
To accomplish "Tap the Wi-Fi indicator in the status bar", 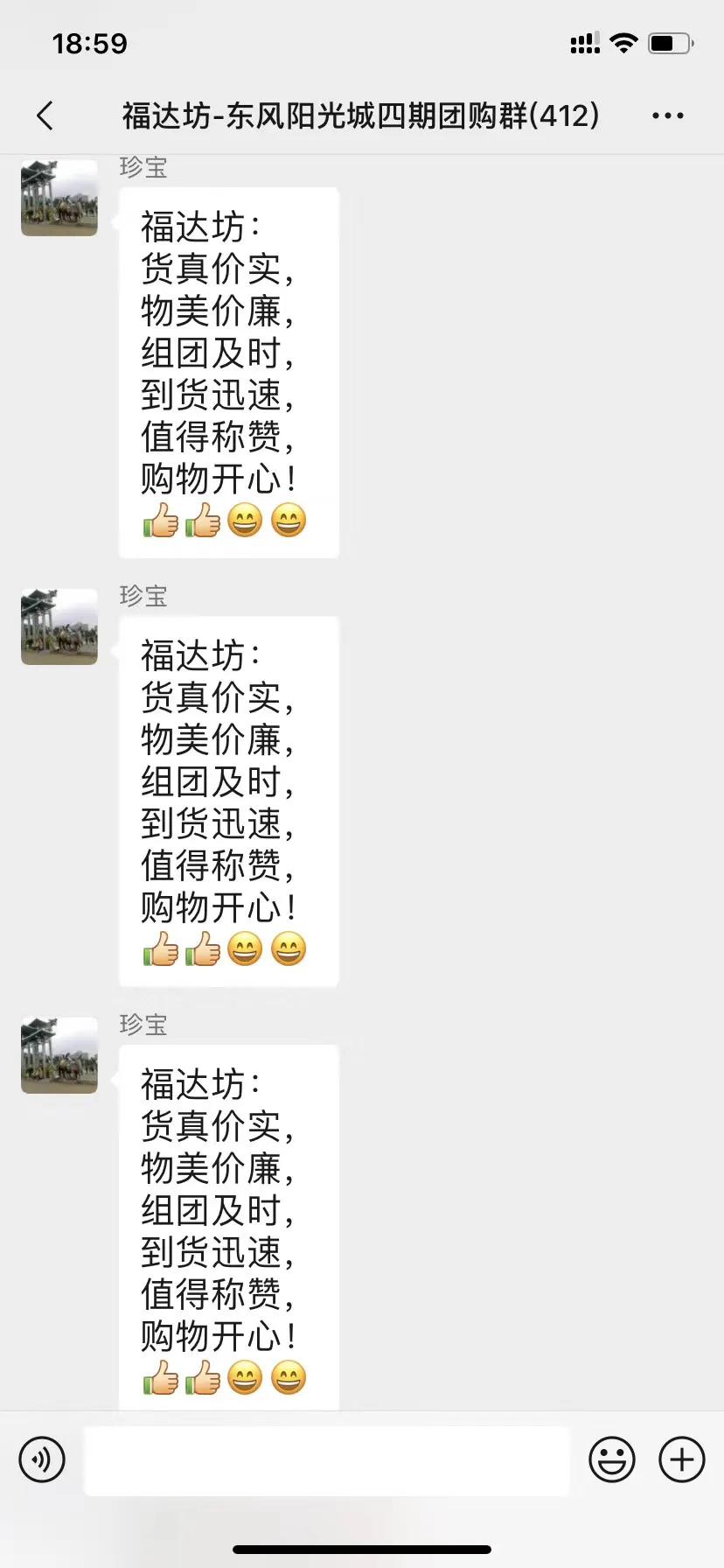I will [x=623, y=41].
